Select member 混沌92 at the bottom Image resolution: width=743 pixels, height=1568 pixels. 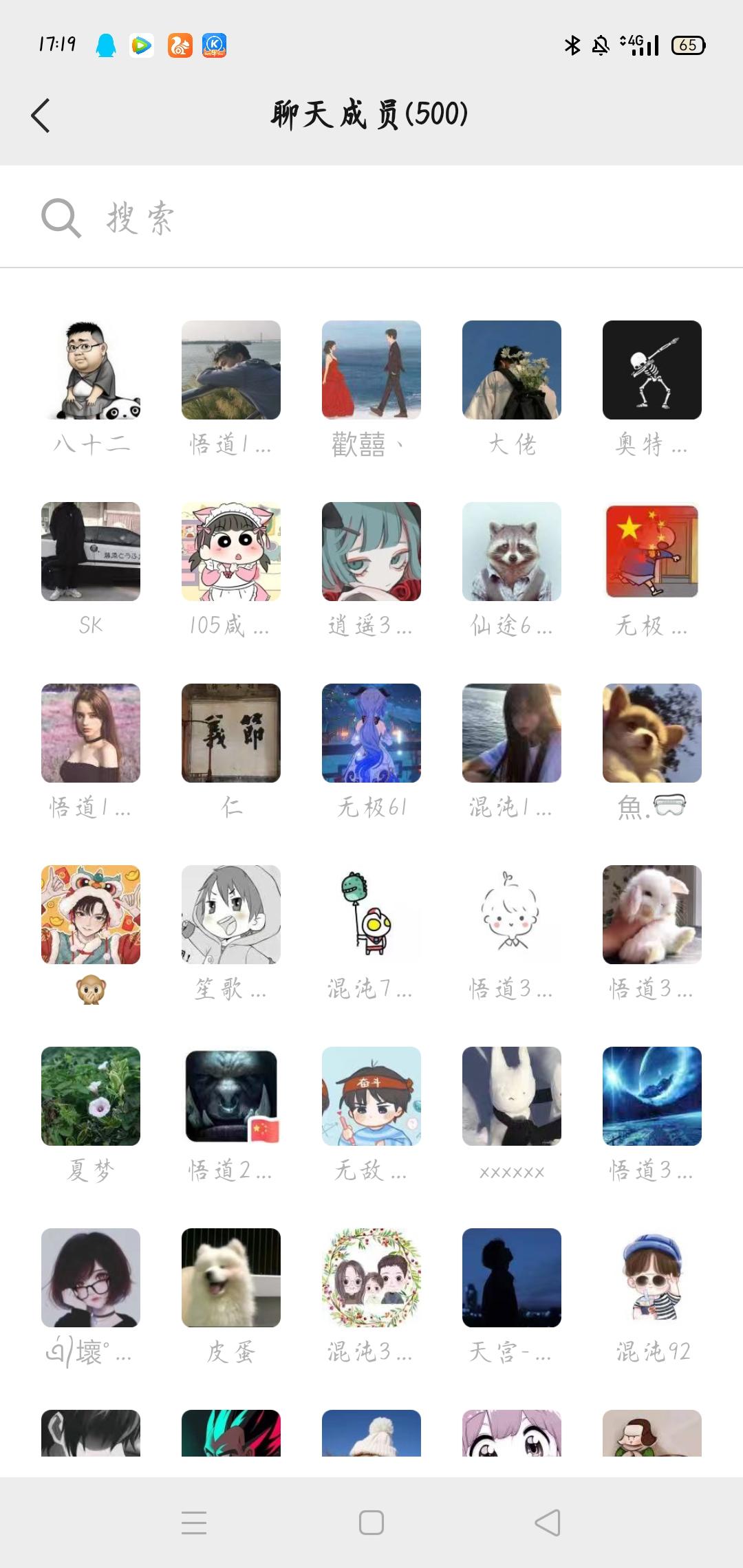coord(652,1277)
